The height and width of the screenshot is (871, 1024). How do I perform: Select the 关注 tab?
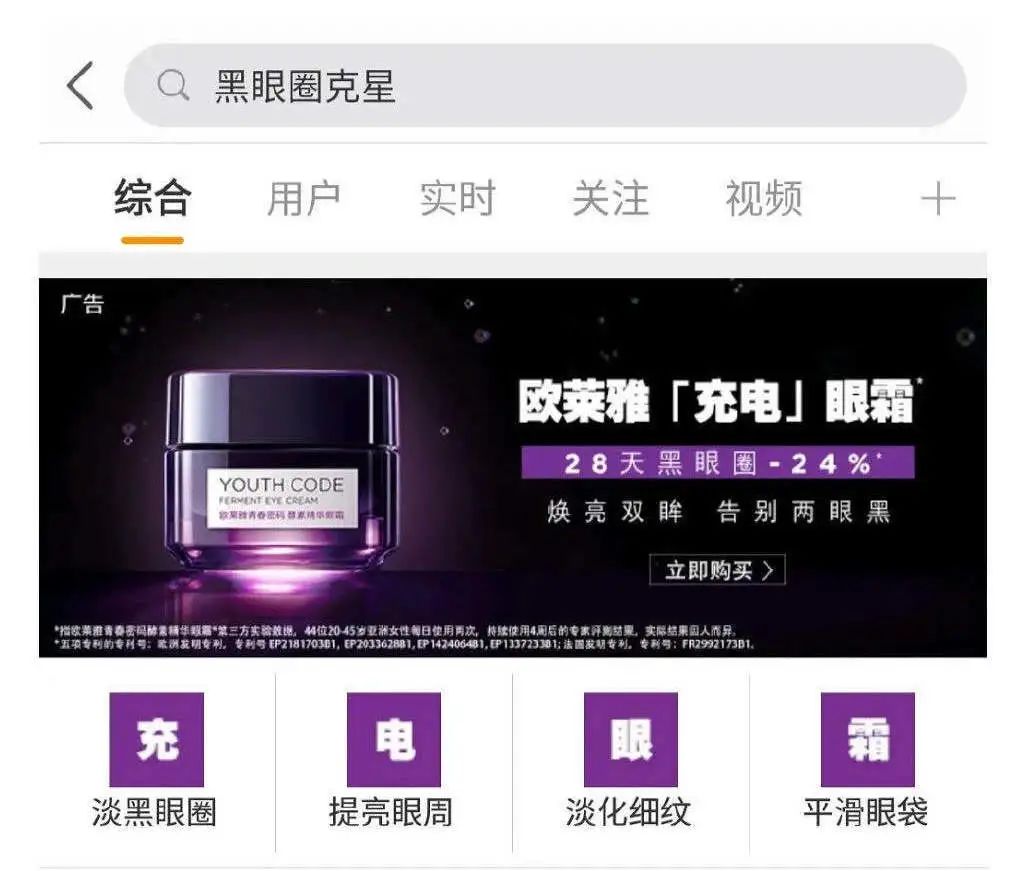(610, 198)
